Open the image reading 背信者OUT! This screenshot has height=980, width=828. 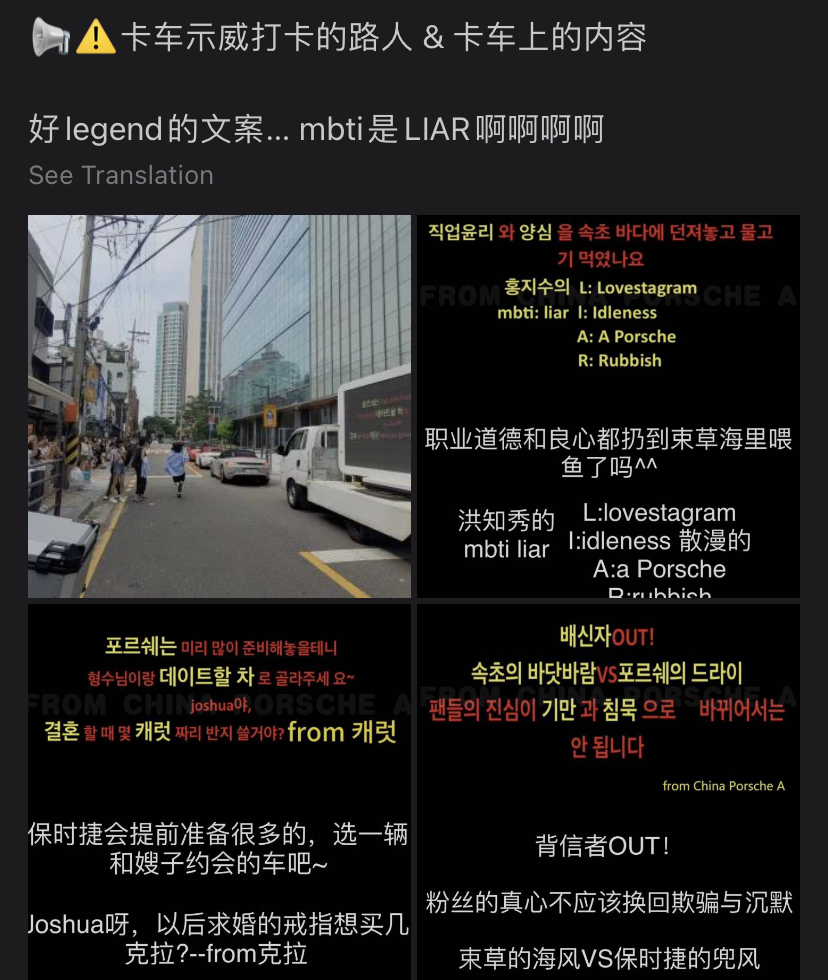[608, 792]
